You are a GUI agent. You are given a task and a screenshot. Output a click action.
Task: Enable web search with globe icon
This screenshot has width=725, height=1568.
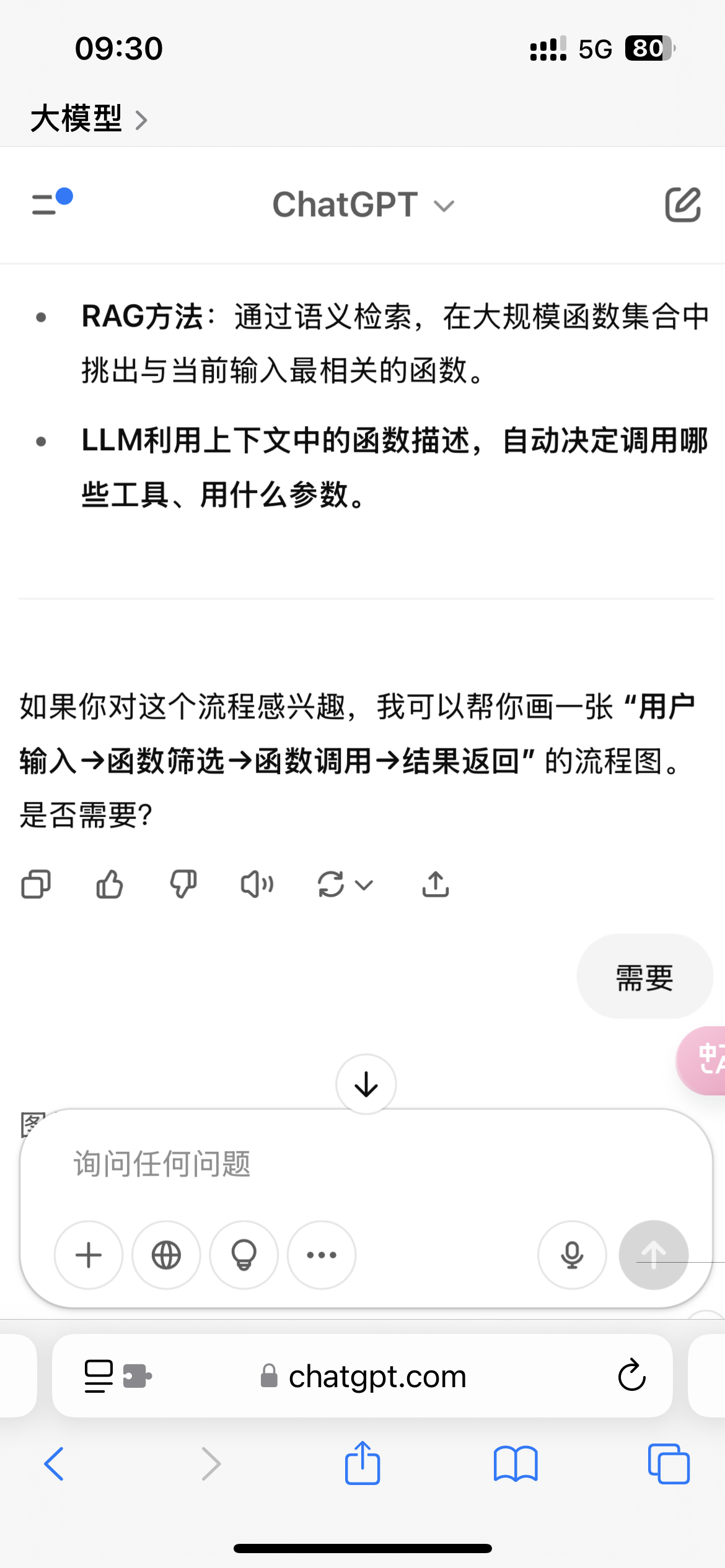point(166,1255)
